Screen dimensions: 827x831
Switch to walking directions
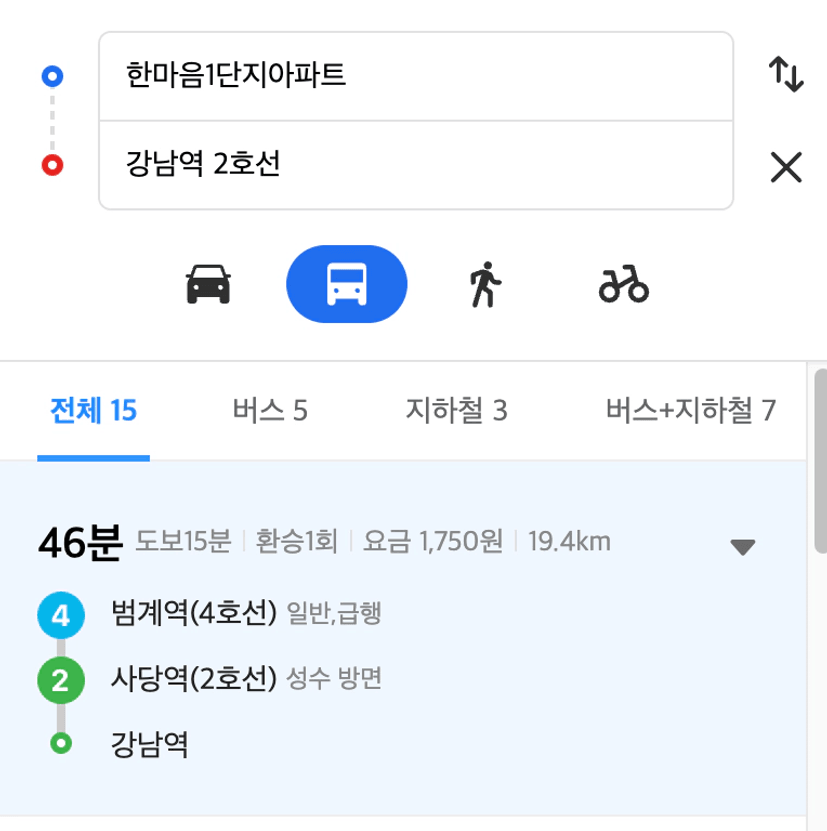485,284
